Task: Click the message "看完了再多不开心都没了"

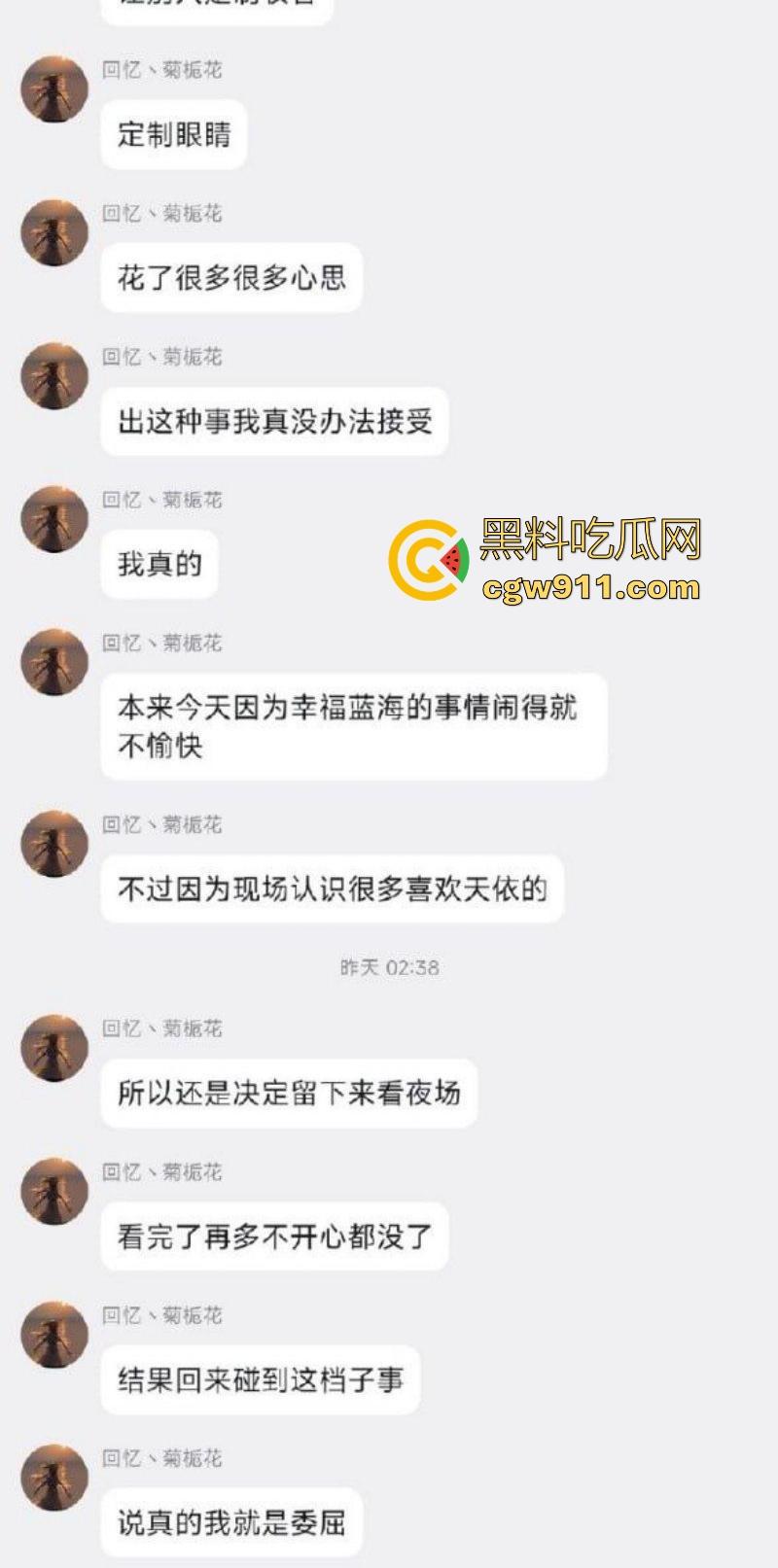Action: [274, 1236]
